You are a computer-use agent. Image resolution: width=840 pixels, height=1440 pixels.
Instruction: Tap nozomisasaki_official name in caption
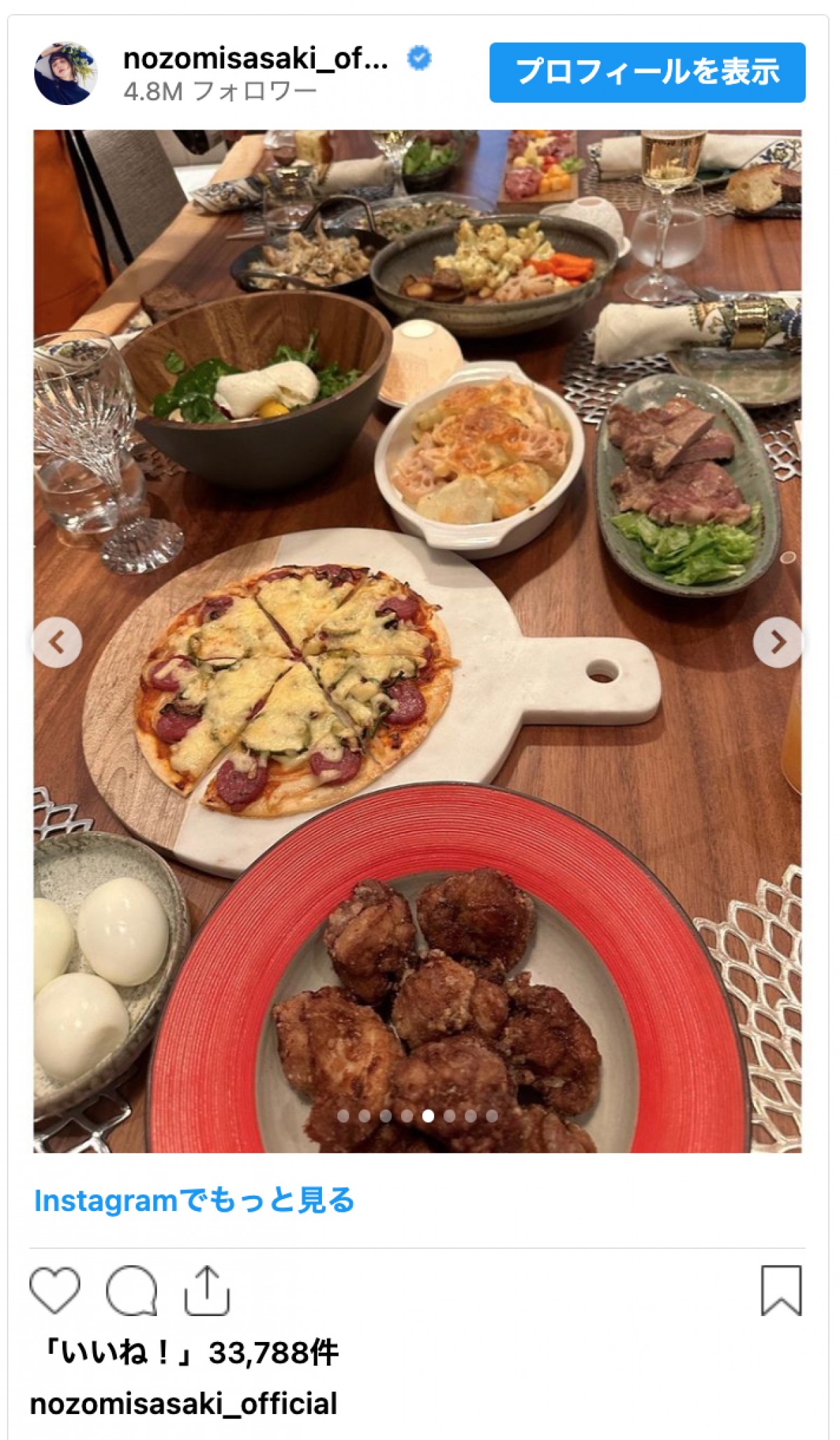[183, 1404]
